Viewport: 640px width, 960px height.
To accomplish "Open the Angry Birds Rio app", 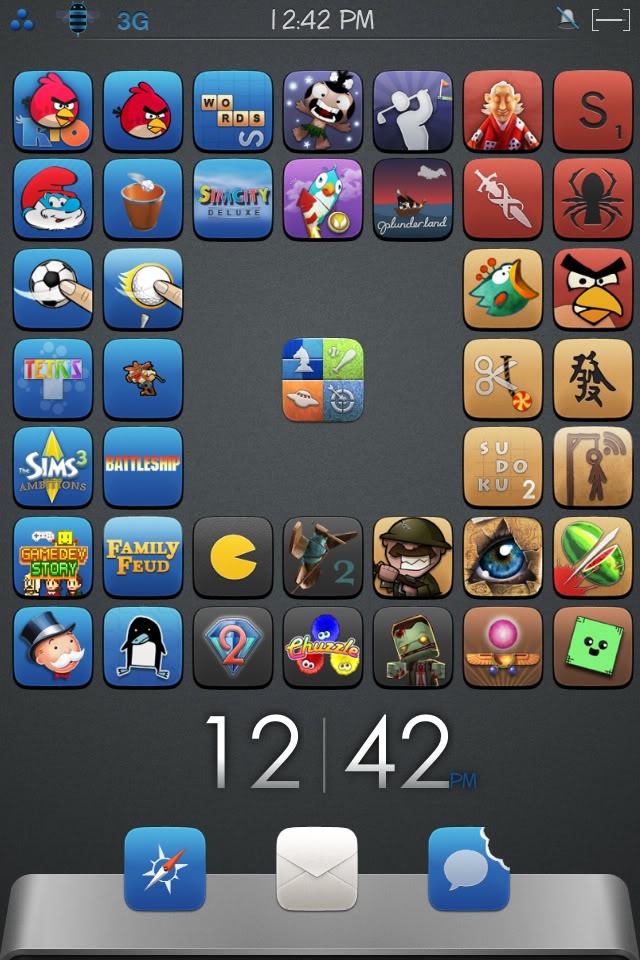I will pyautogui.click(x=53, y=111).
